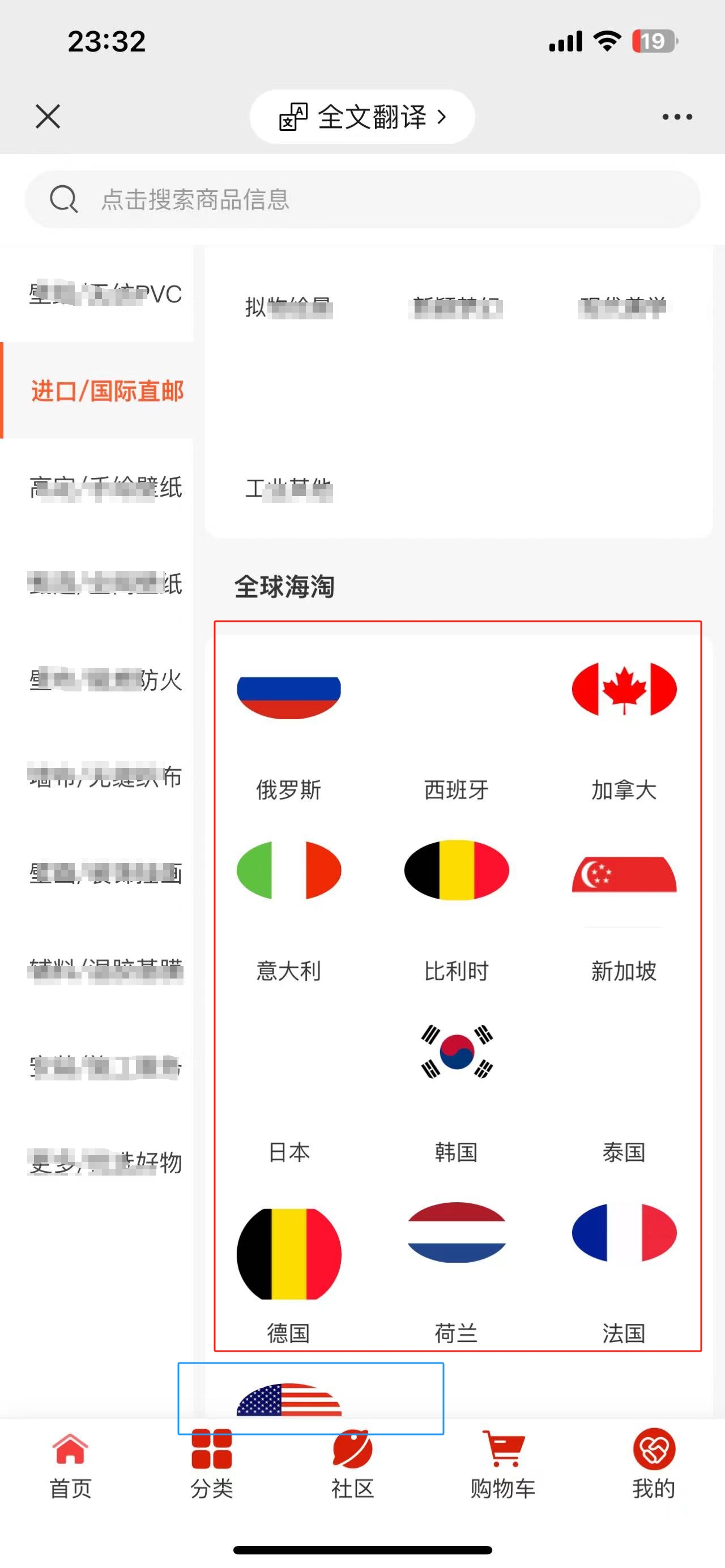
Task: Tap 全文翻译 to translate the page
Action: pos(362,117)
